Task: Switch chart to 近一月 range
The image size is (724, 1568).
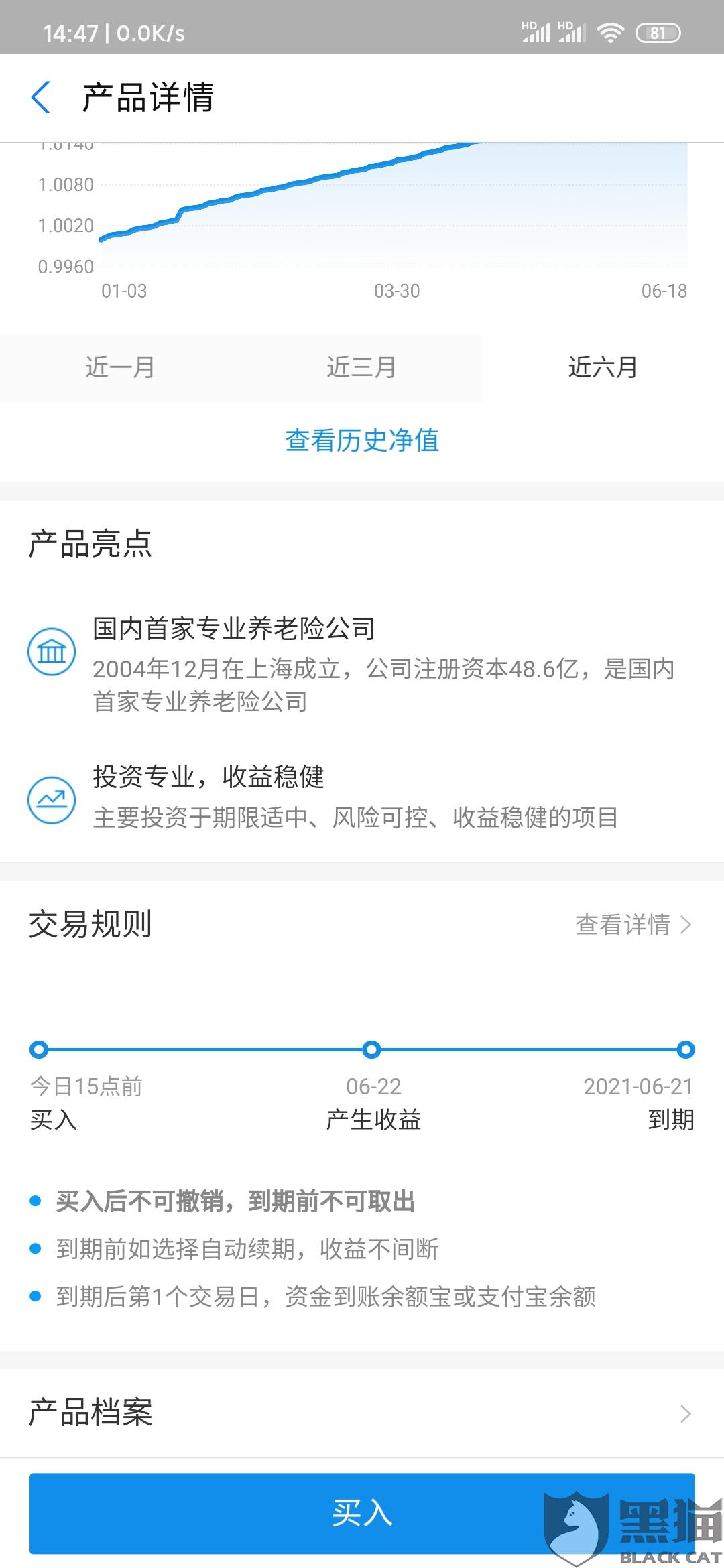Action: [121, 368]
